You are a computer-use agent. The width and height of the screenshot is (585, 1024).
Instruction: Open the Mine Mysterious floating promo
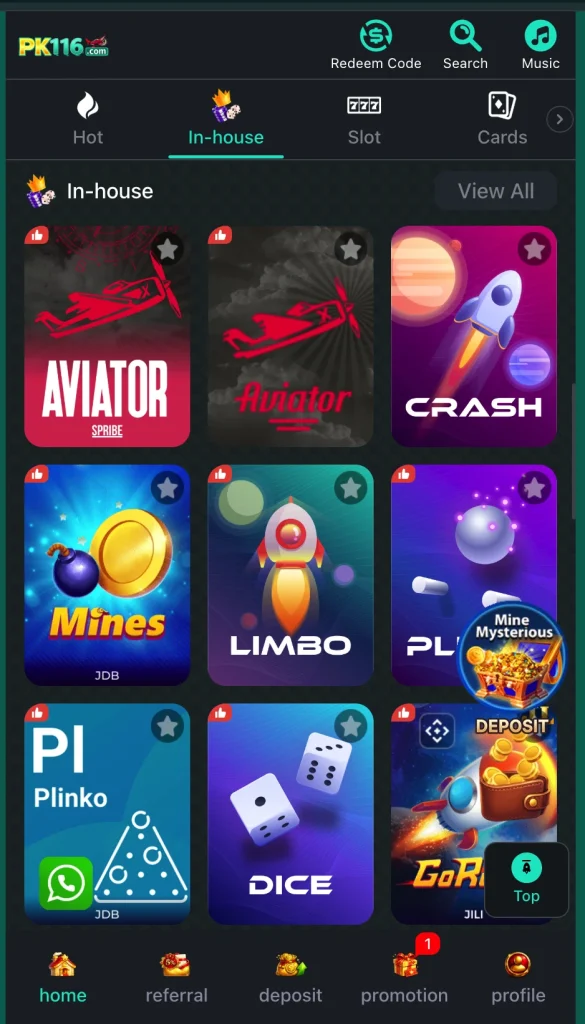(514, 658)
